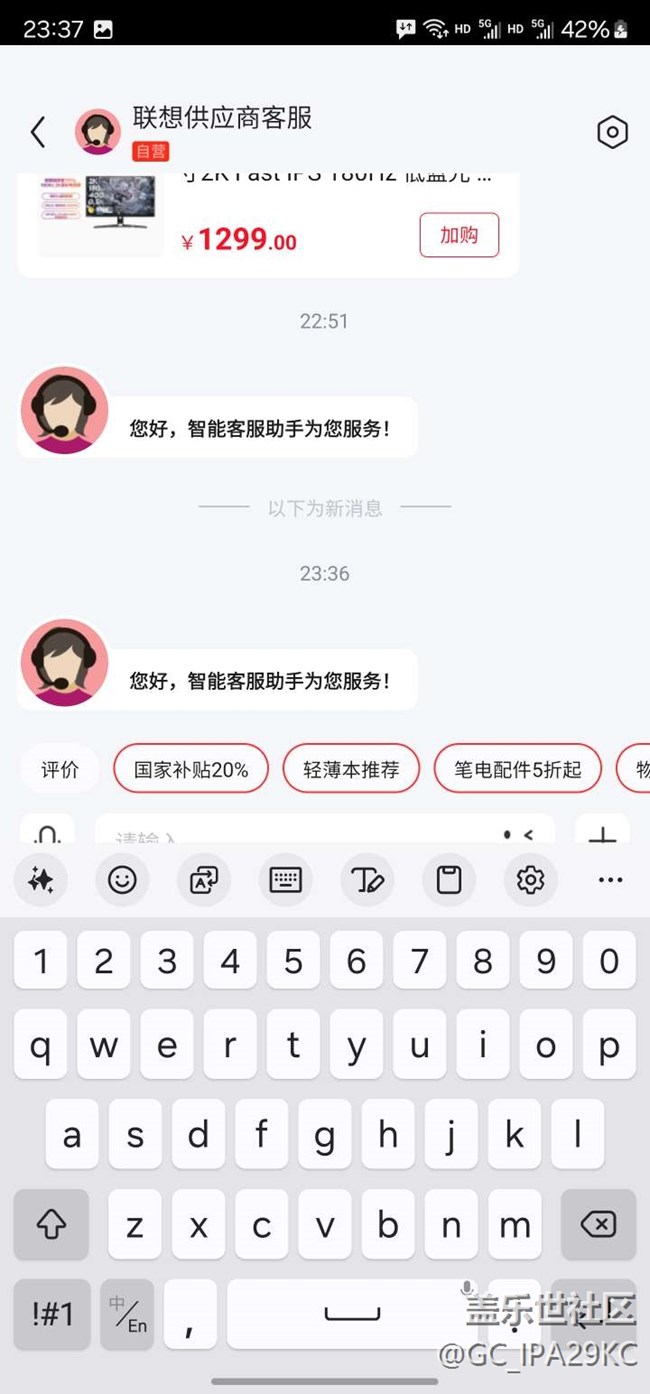Switch input language with 中/En key
Image resolution: width=650 pixels, height=1394 pixels.
click(128, 1314)
